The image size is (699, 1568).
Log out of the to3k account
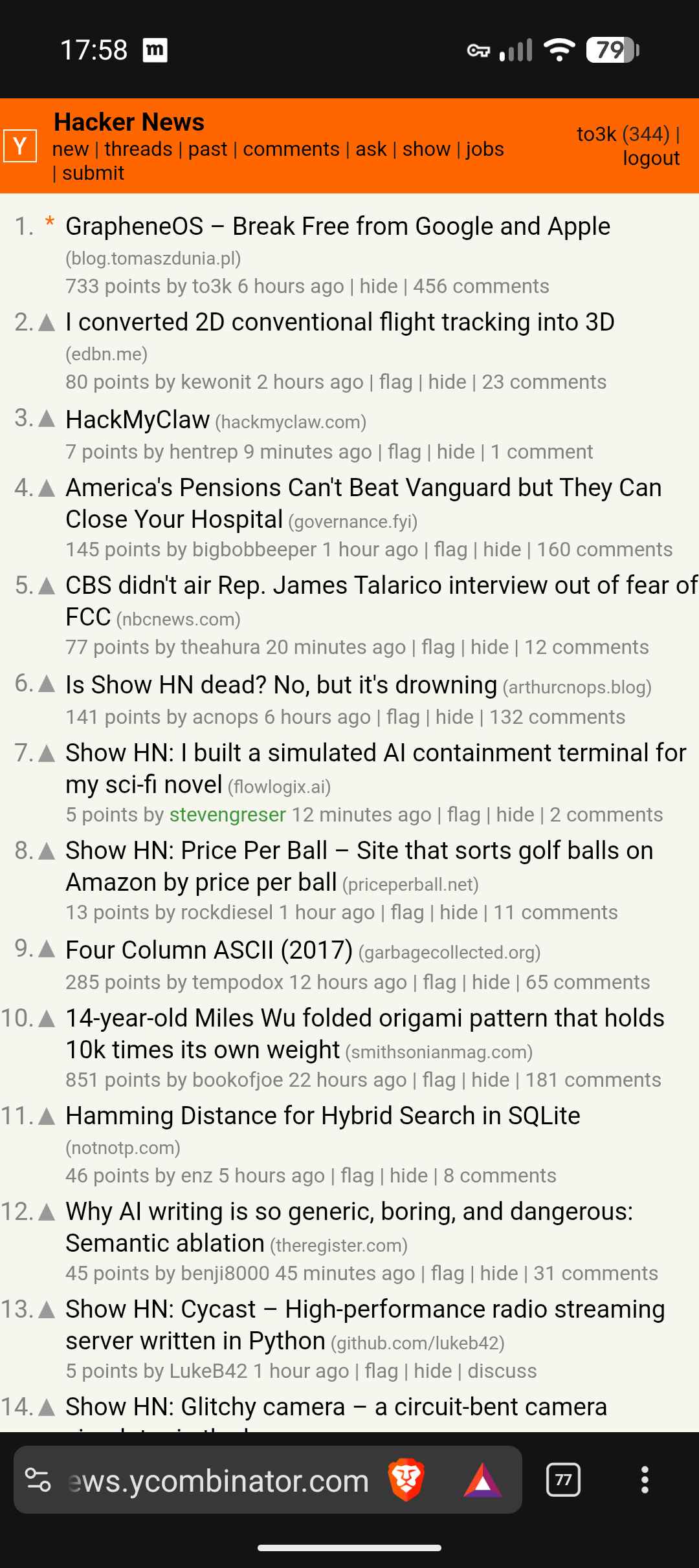650,158
